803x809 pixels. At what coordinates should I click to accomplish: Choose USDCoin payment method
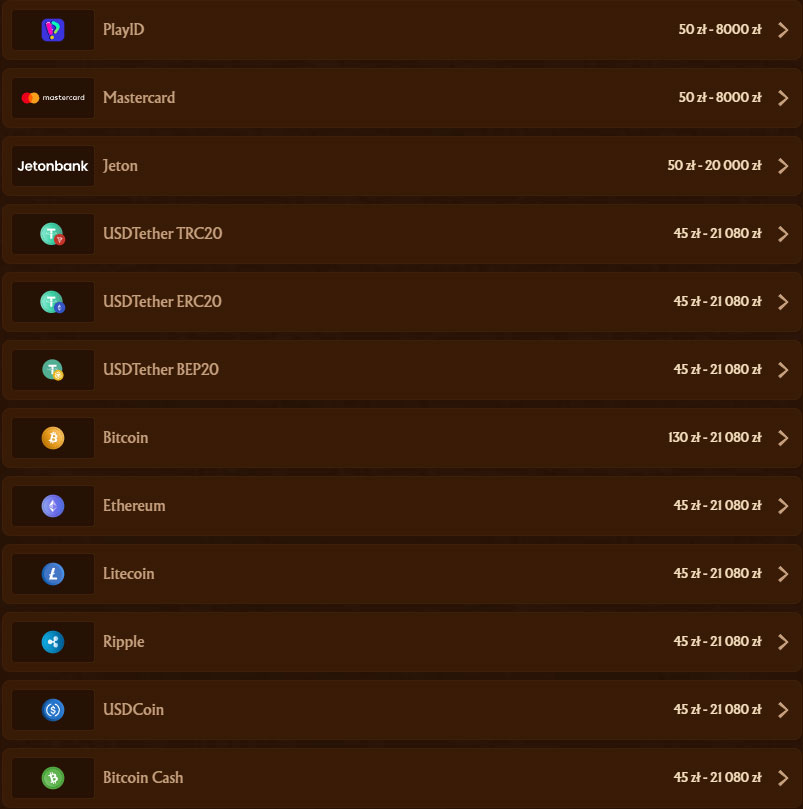pos(400,710)
